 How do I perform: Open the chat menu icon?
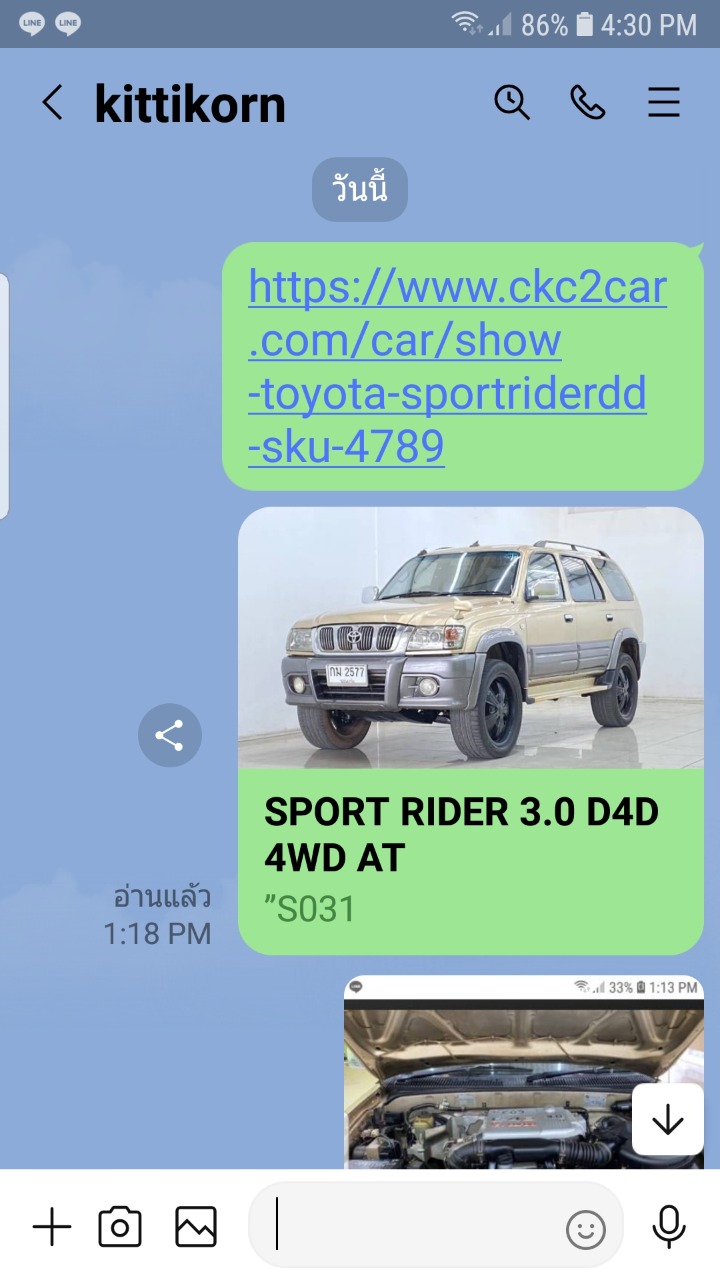coord(664,103)
